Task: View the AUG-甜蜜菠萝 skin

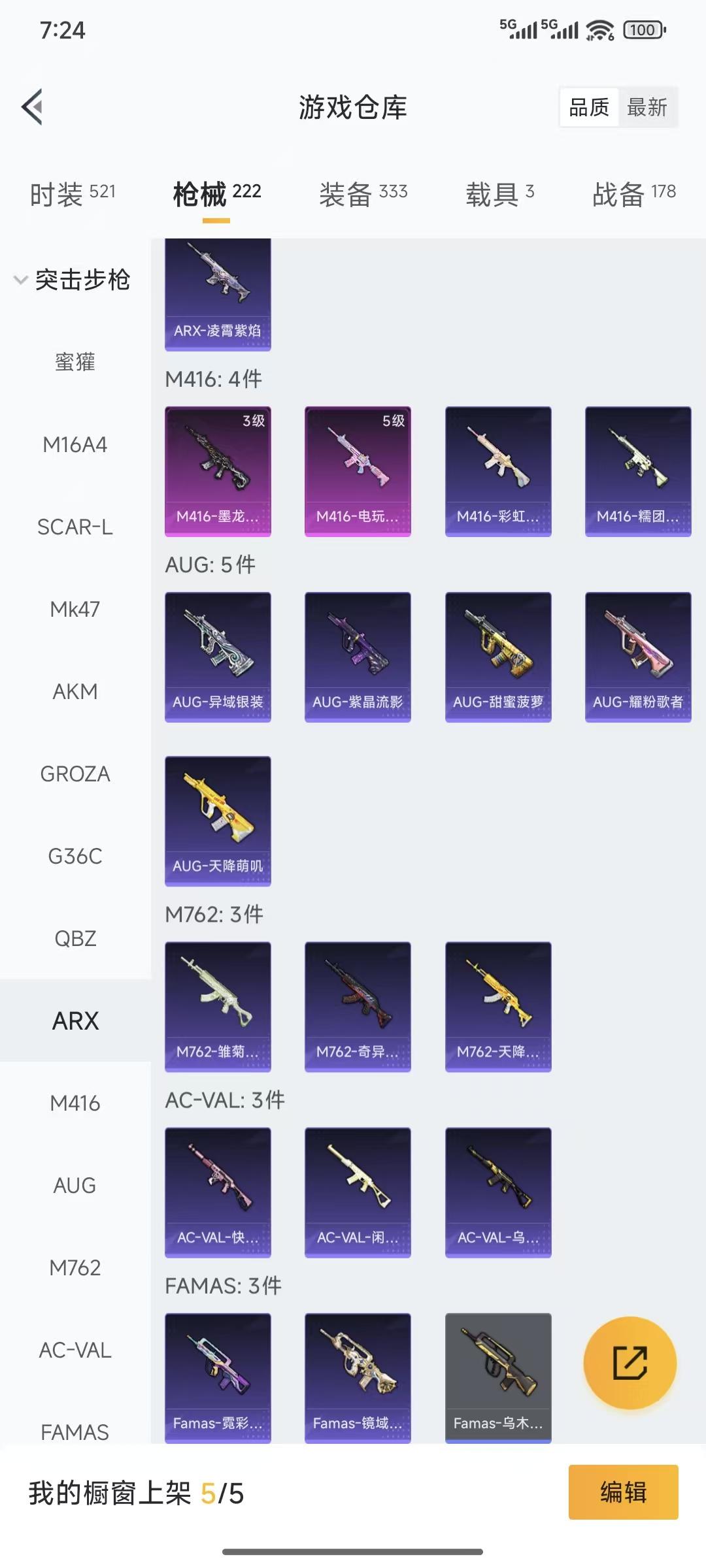Action: pos(498,657)
